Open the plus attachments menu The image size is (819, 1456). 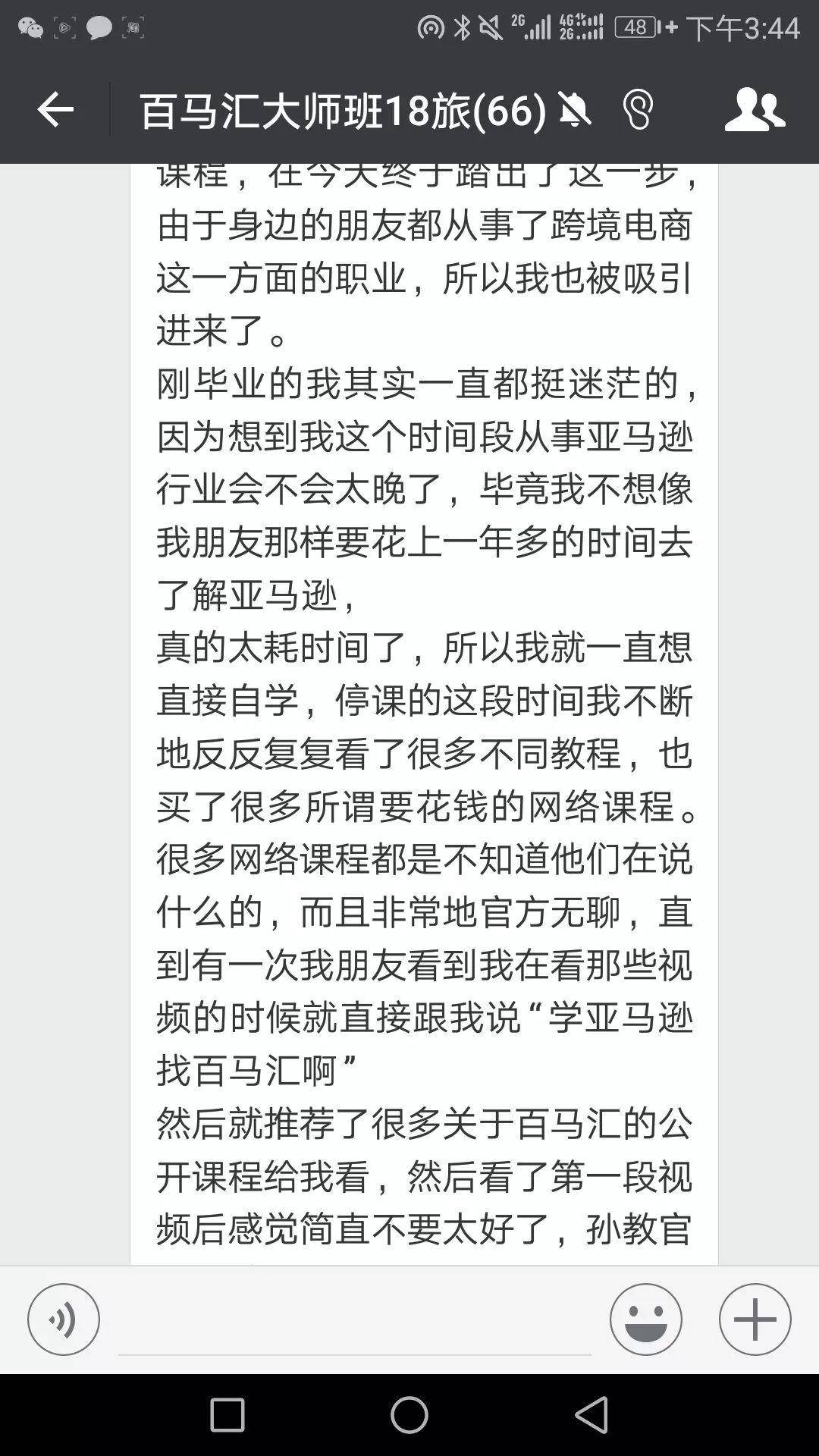click(x=755, y=1319)
